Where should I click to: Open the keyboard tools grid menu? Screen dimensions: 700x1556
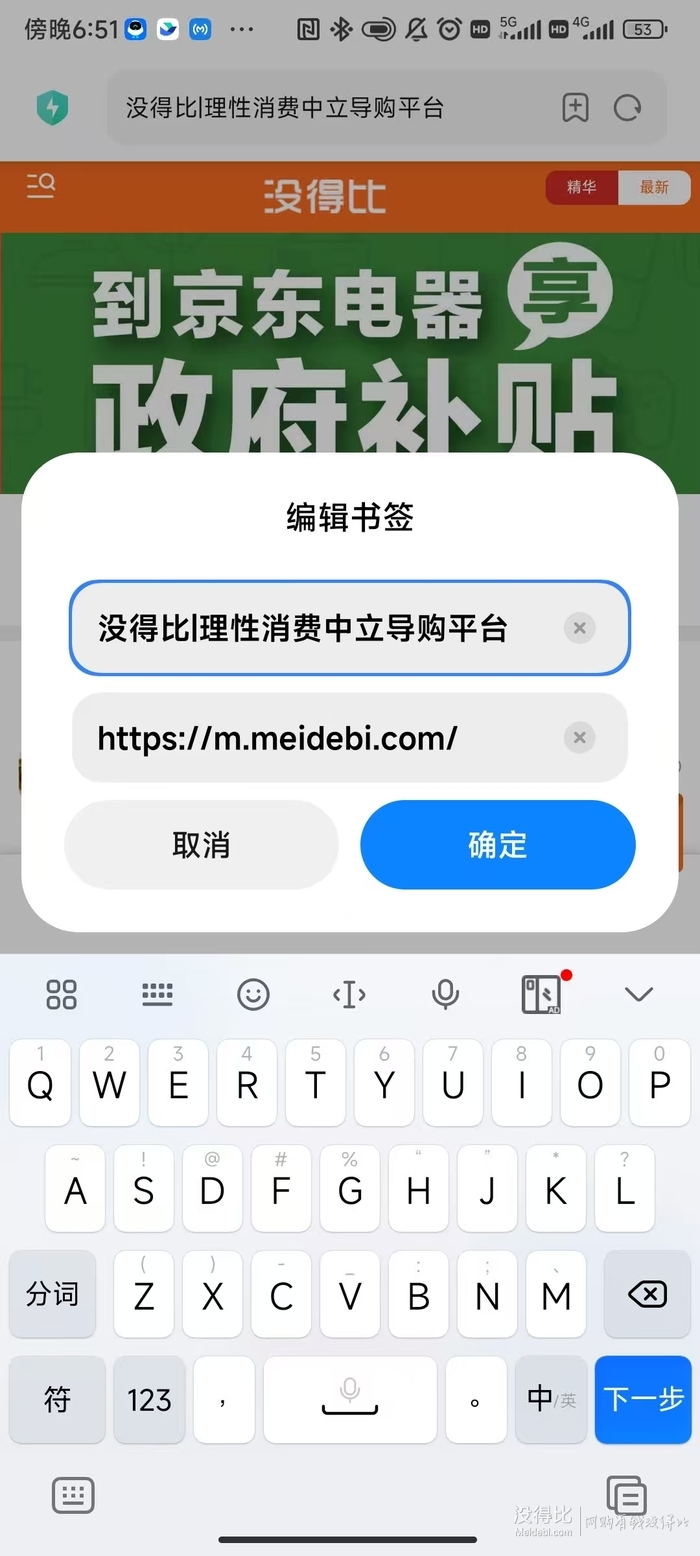coord(62,994)
